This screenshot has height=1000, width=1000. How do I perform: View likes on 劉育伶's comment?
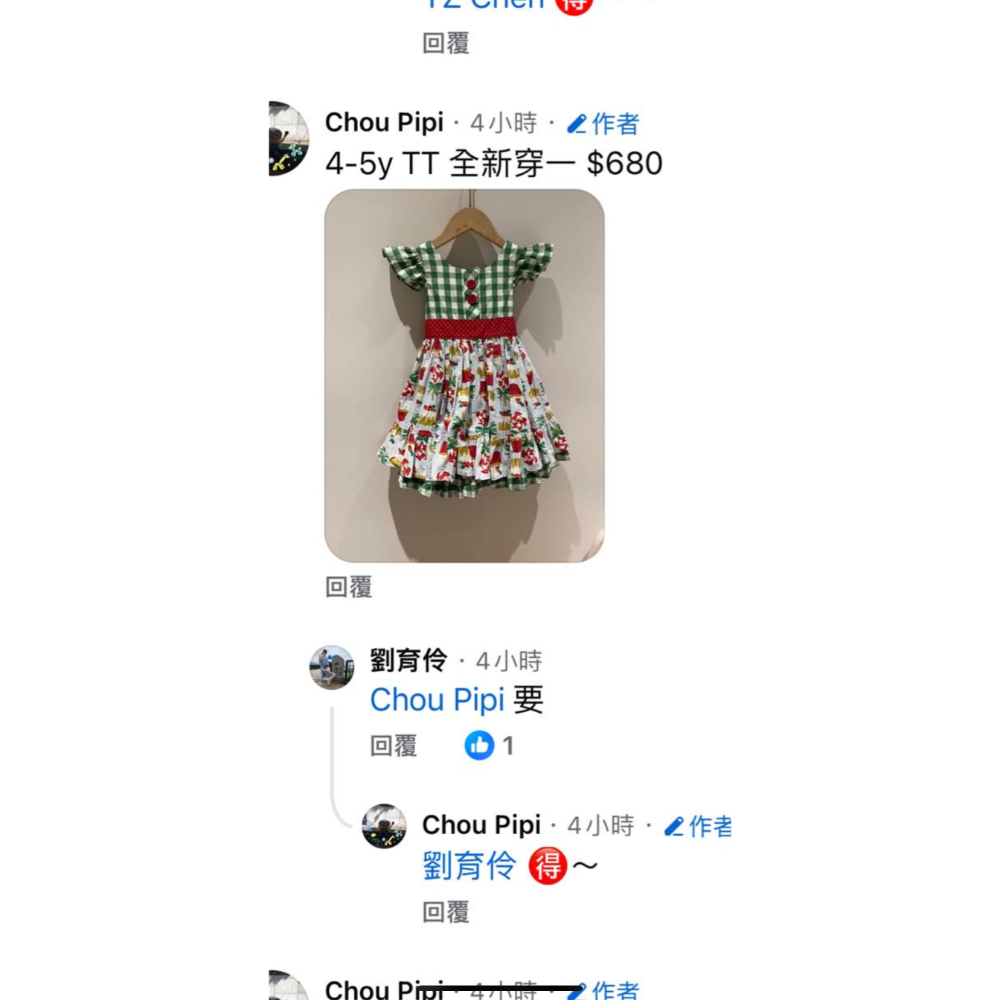pos(489,746)
